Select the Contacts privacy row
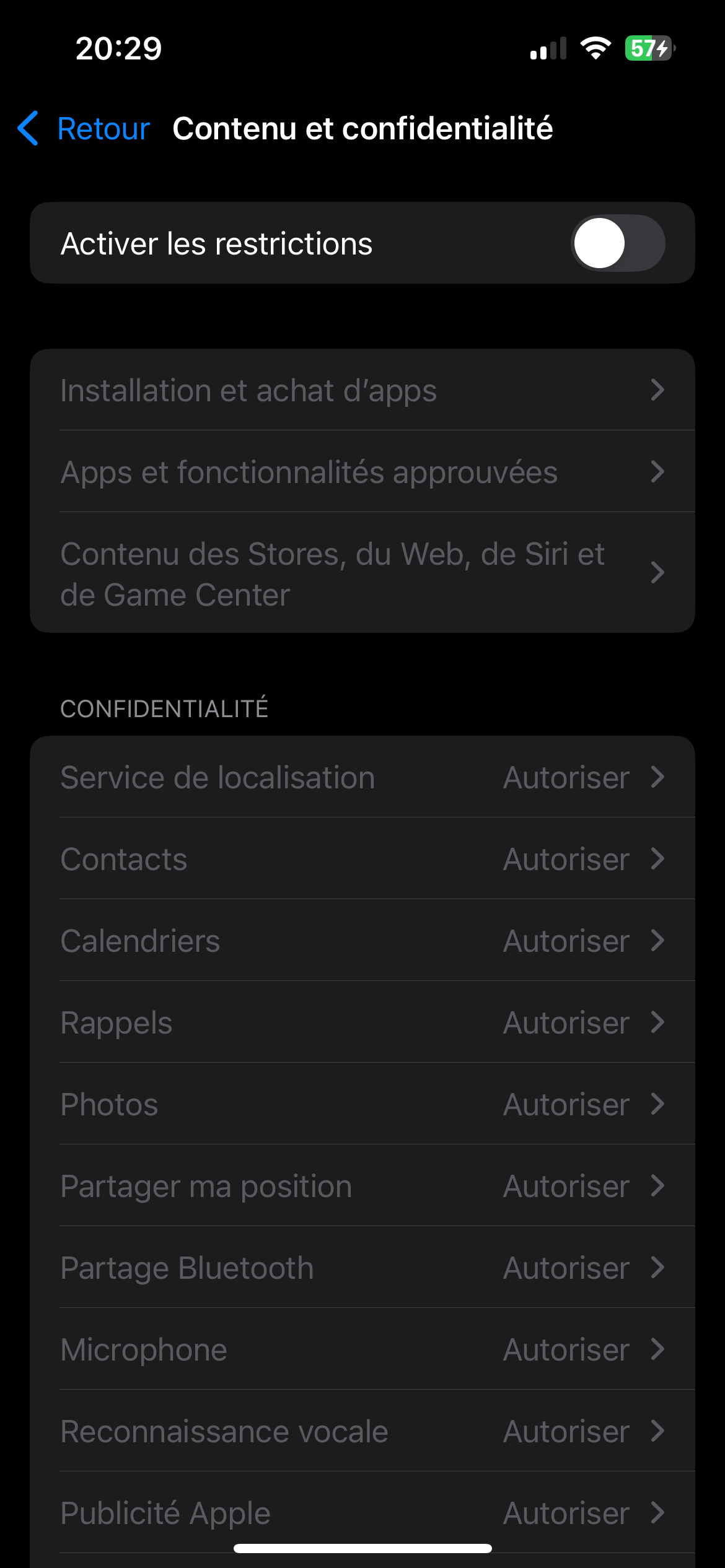The width and height of the screenshot is (725, 1568). pyautogui.click(x=362, y=859)
